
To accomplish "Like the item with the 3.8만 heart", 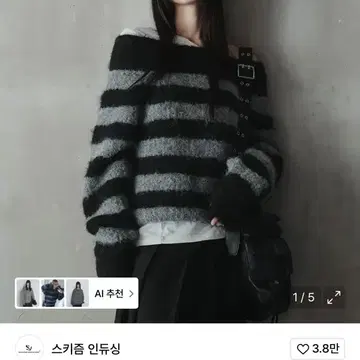I will coord(317,349).
